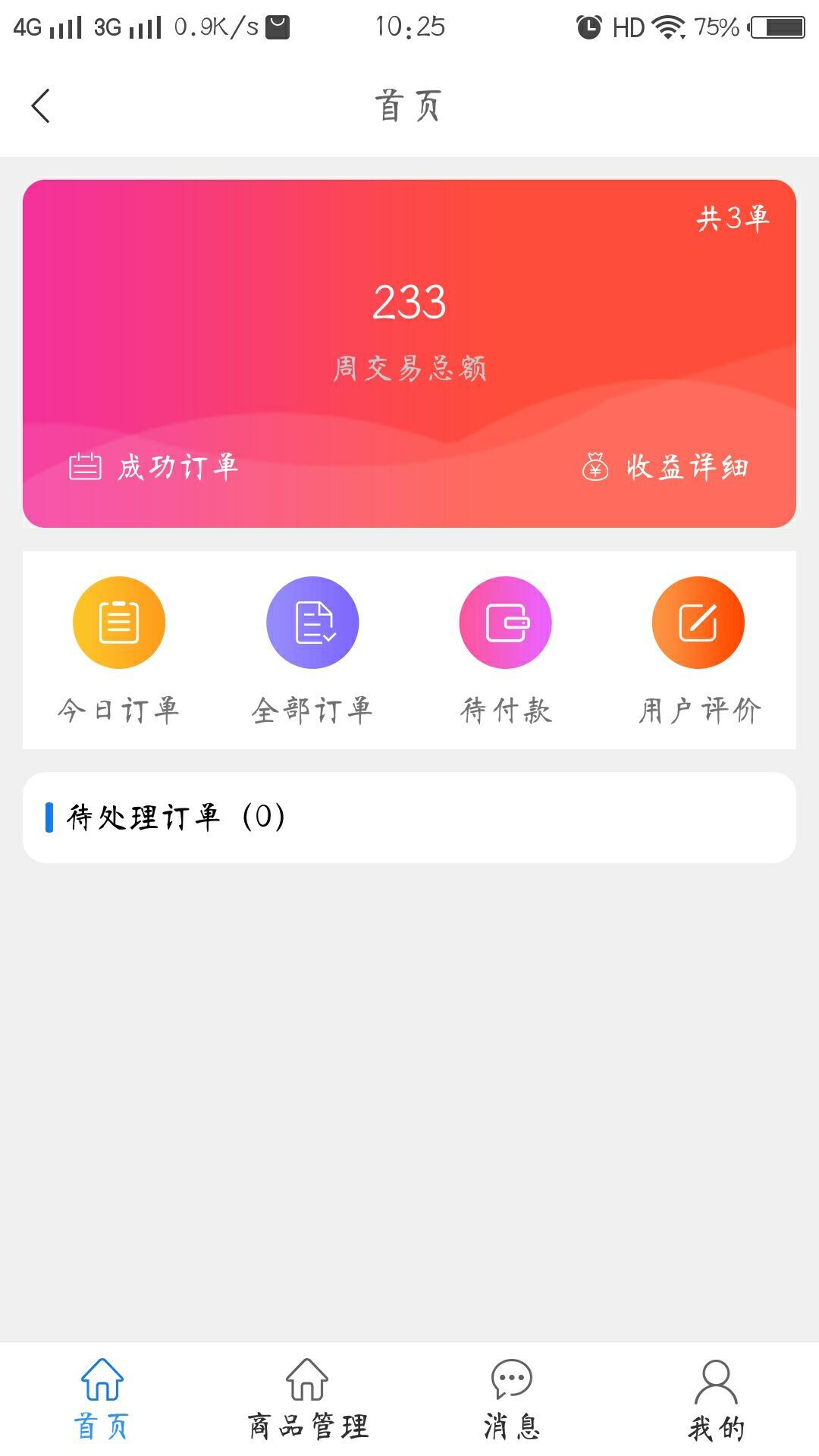This screenshot has height=1456, width=819.
Task: Select the 首页 bottom tab
Action: pyautogui.click(x=102, y=1399)
